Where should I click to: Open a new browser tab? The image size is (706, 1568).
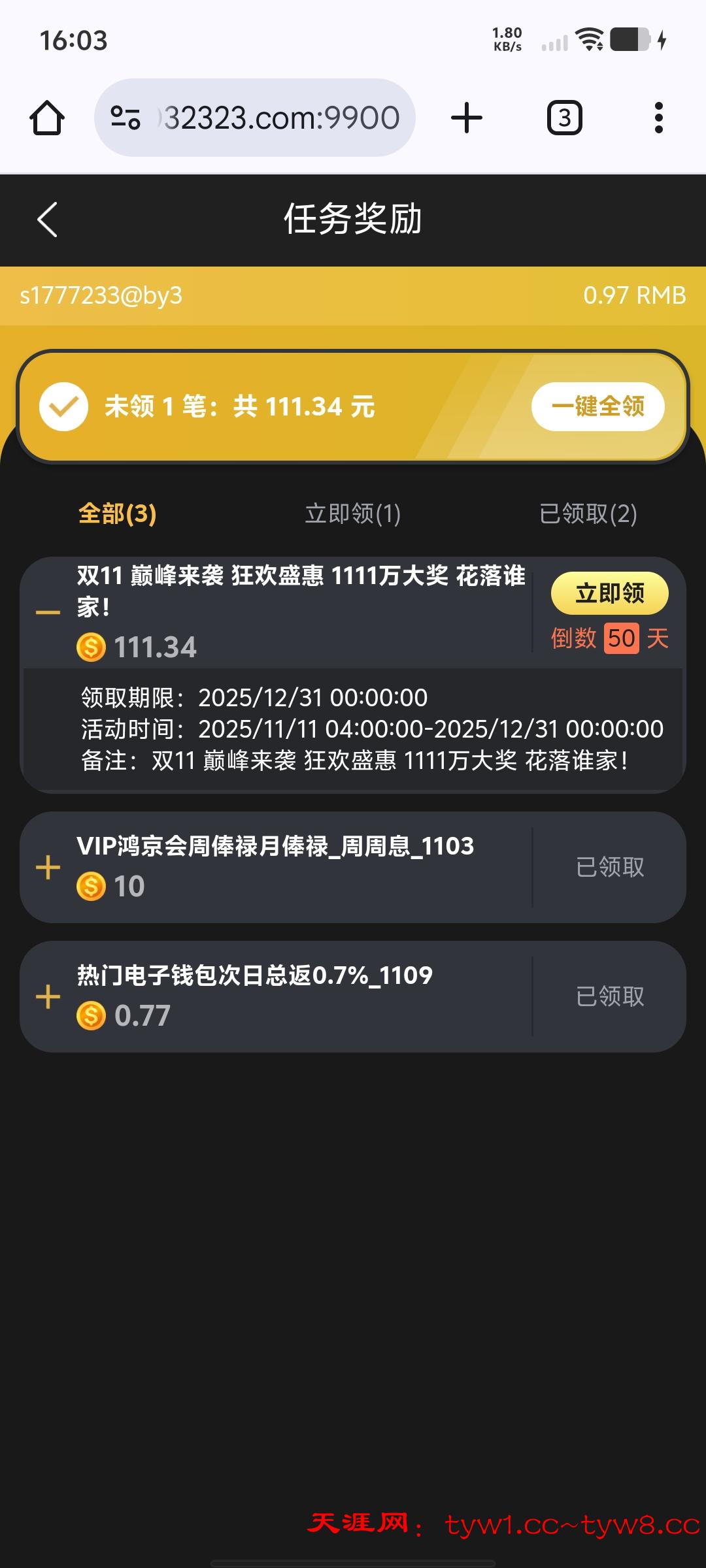click(467, 118)
